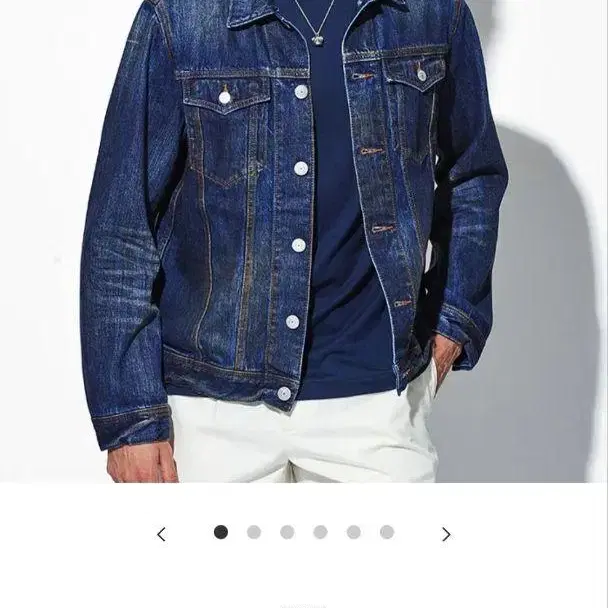The width and height of the screenshot is (608, 608).
Task: Open the denim jacket product photo
Action: click(x=300, y=240)
